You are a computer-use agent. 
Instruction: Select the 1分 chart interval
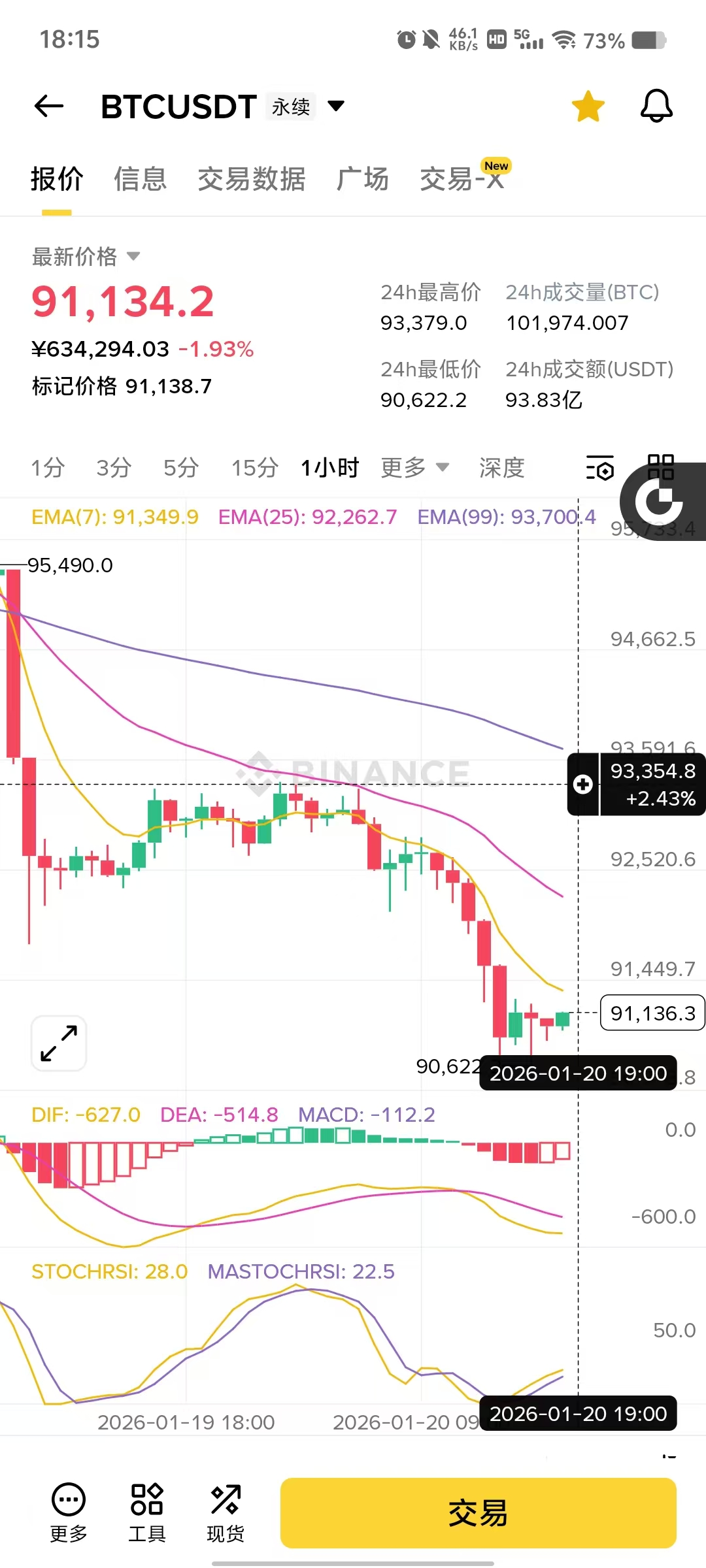(x=48, y=468)
